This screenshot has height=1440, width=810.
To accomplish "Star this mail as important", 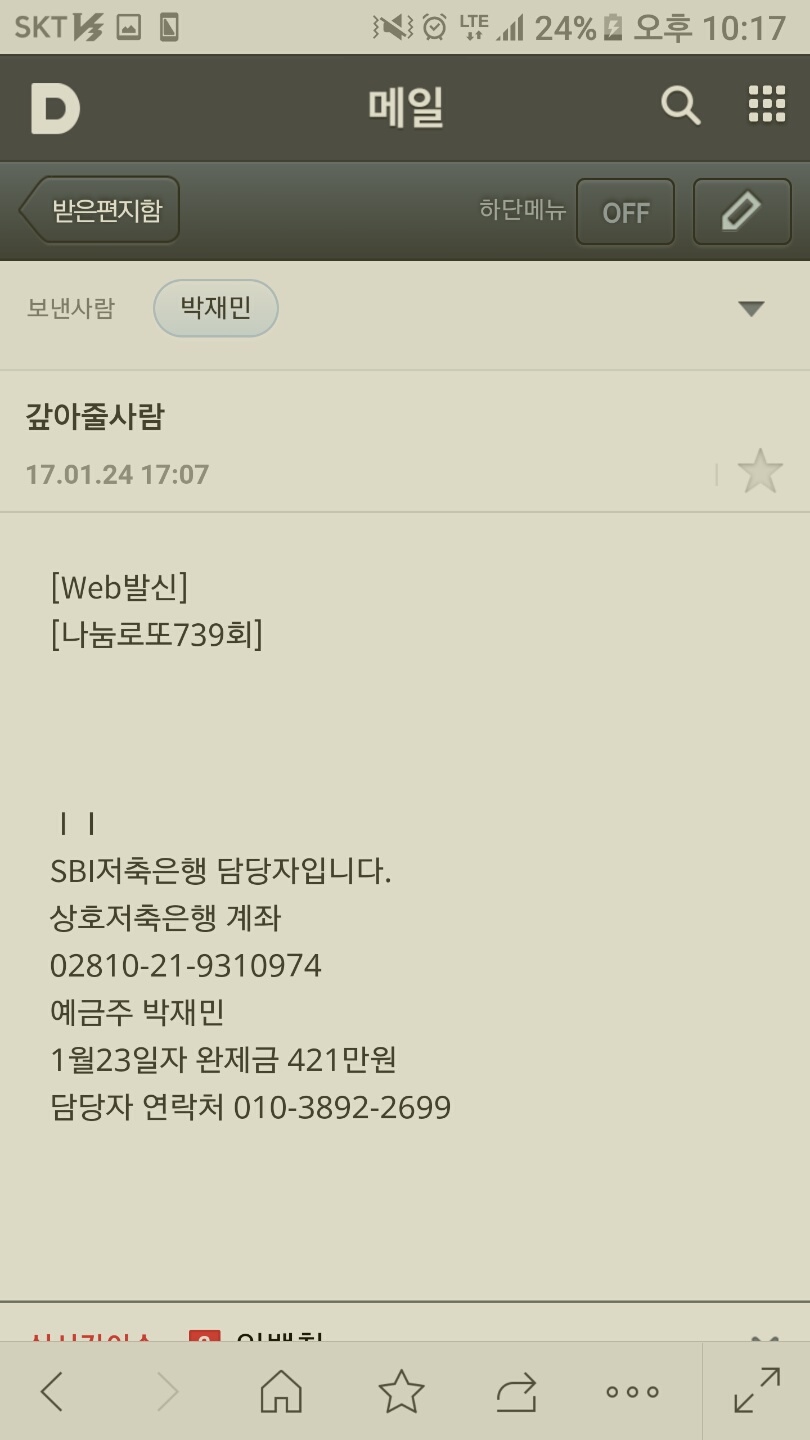I will (759, 472).
